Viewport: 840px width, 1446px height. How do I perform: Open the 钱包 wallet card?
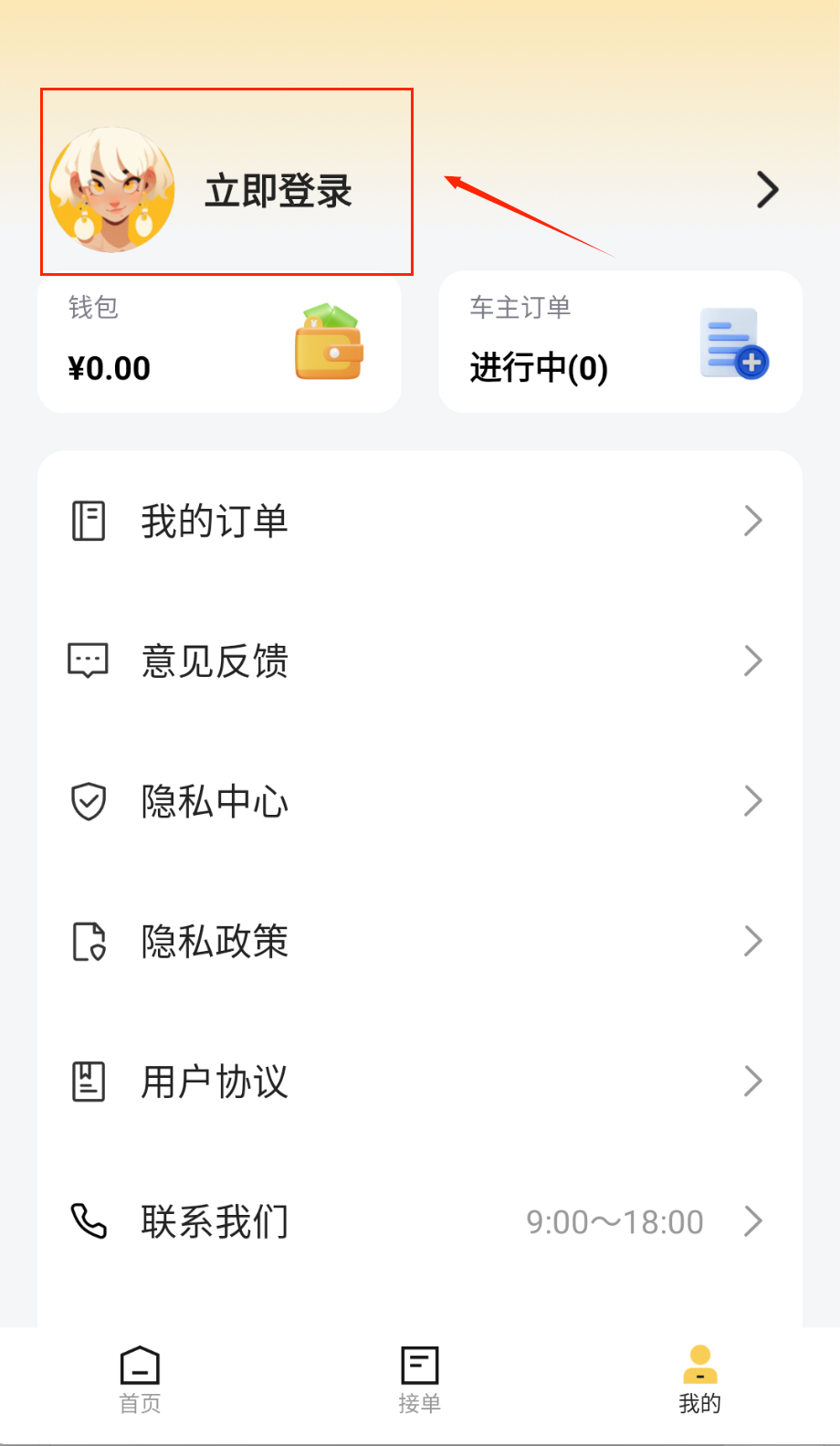219,343
